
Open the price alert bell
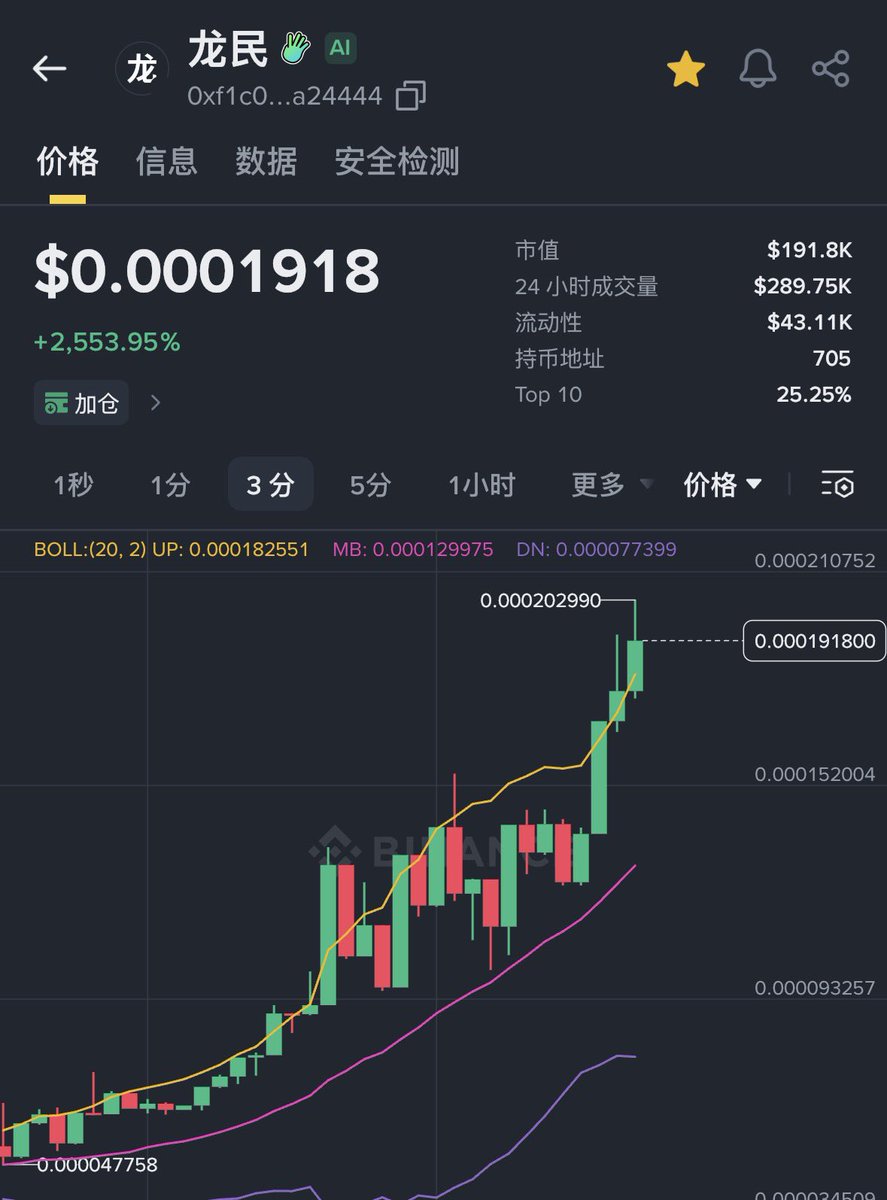pos(758,69)
